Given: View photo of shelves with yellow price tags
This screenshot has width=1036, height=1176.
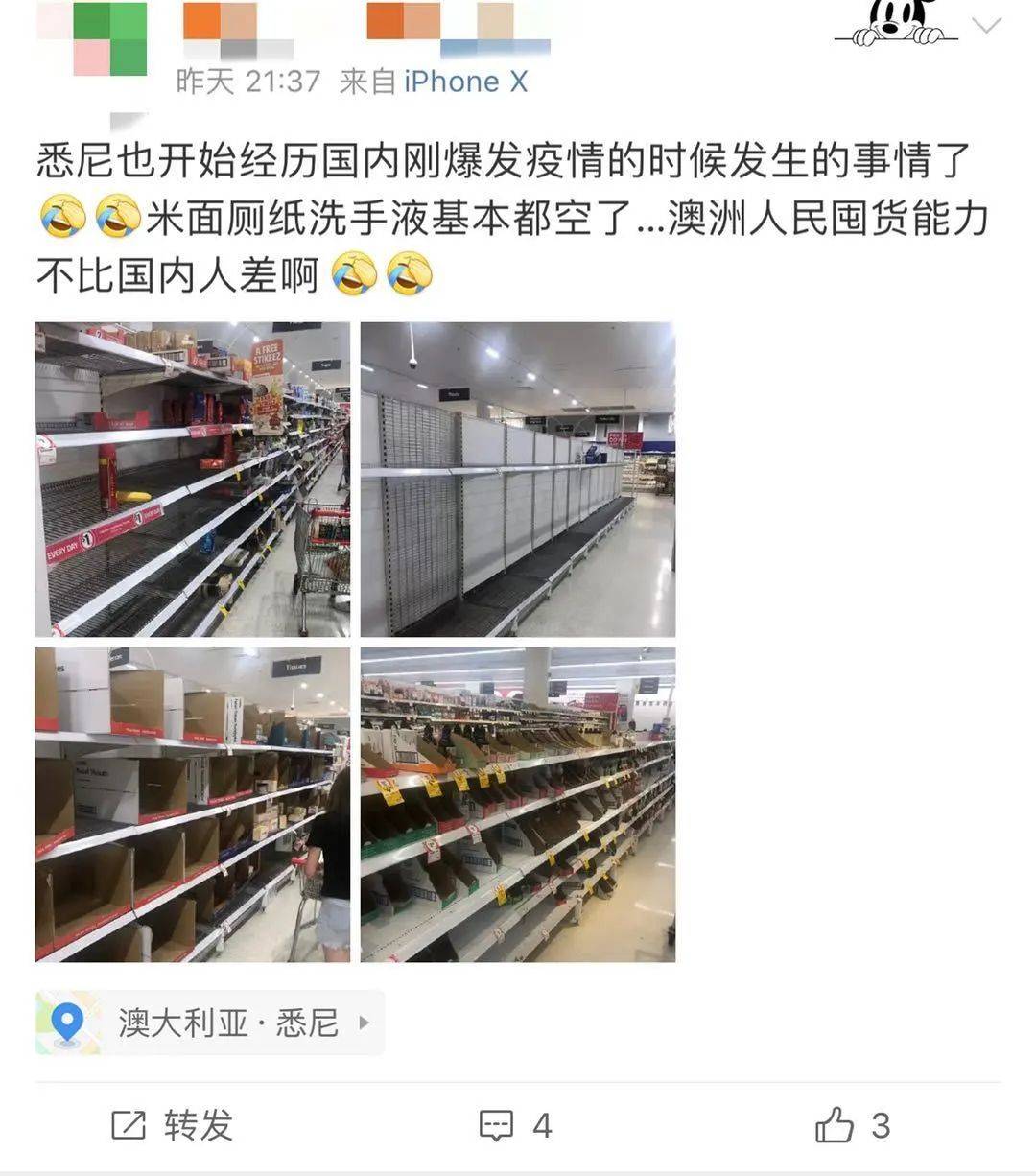Looking at the screenshot, I should click(x=518, y=805).
